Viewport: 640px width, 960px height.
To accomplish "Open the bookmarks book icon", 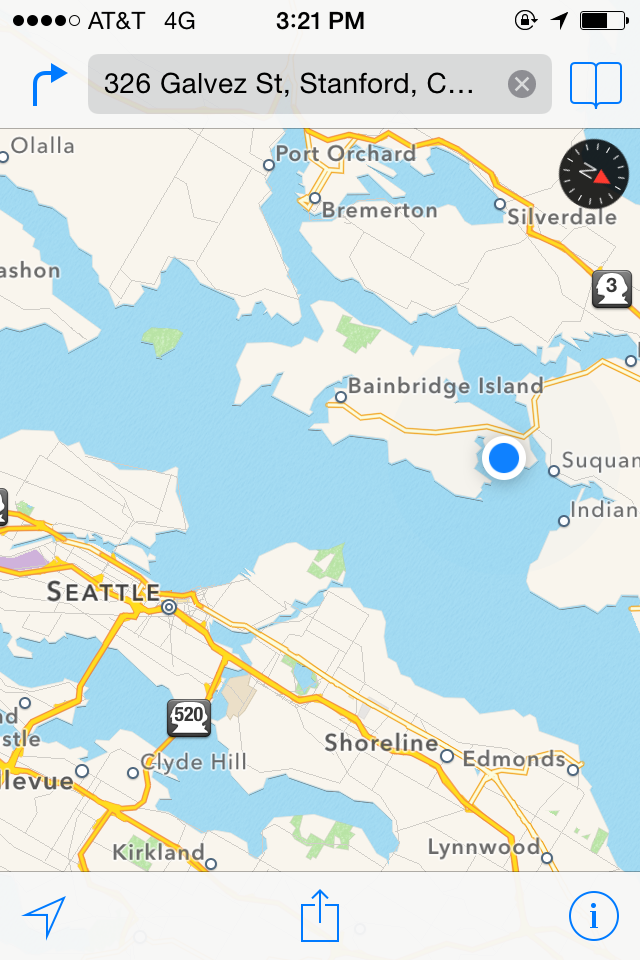I will [x=596, y=85].
